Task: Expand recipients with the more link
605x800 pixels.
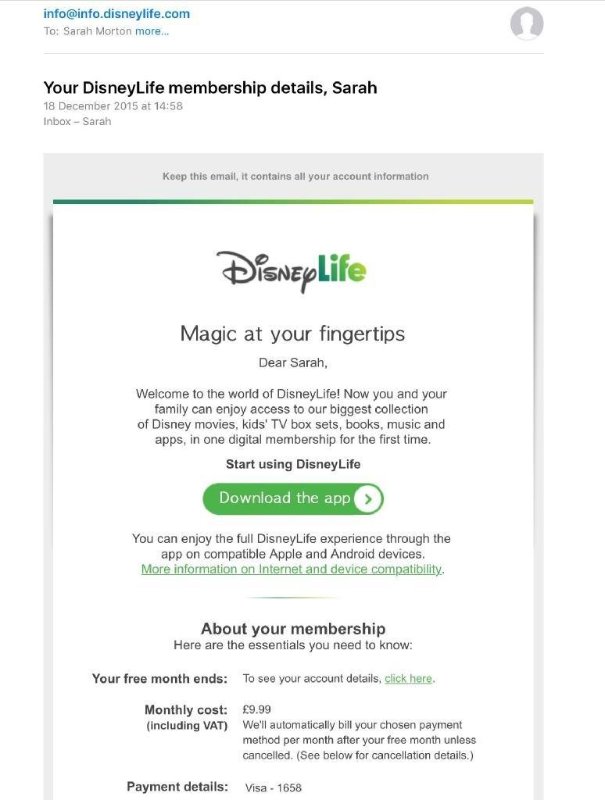Action: point(152,31)
